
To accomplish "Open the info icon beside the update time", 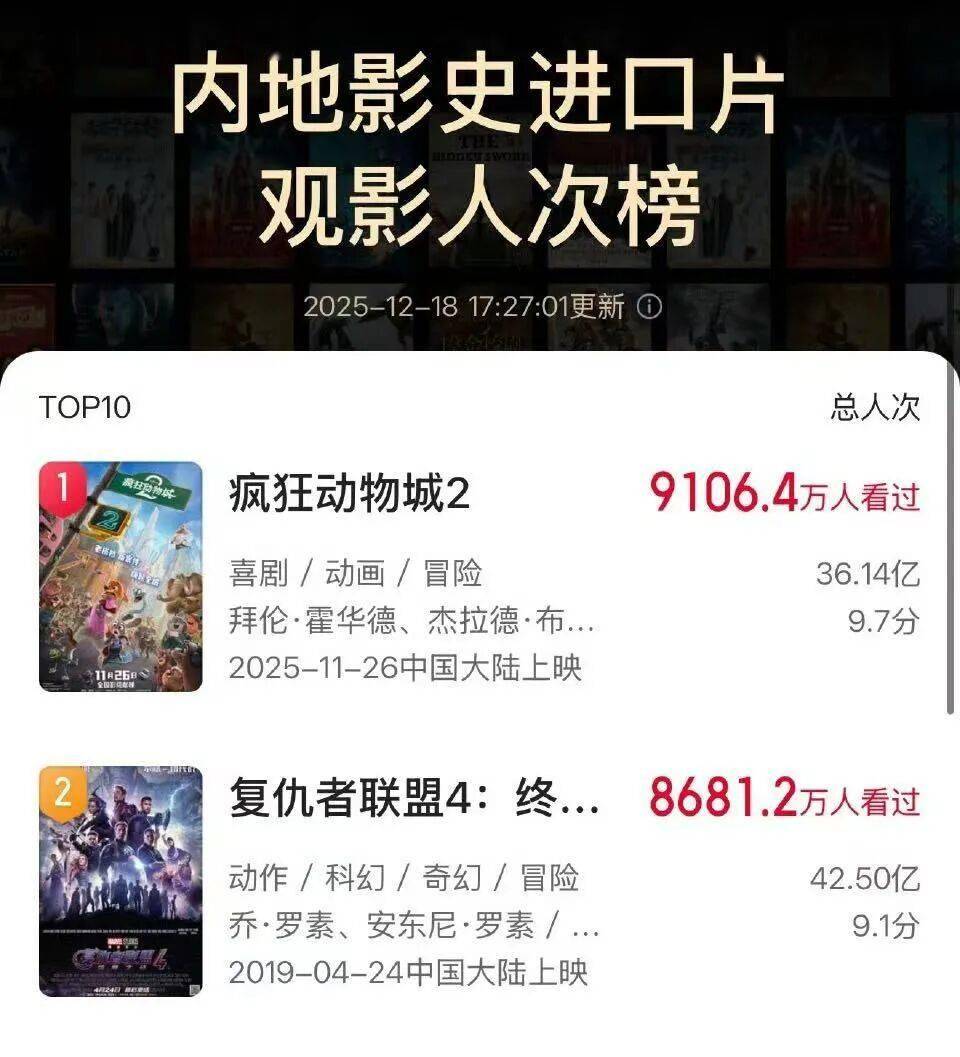I will 650,306.
